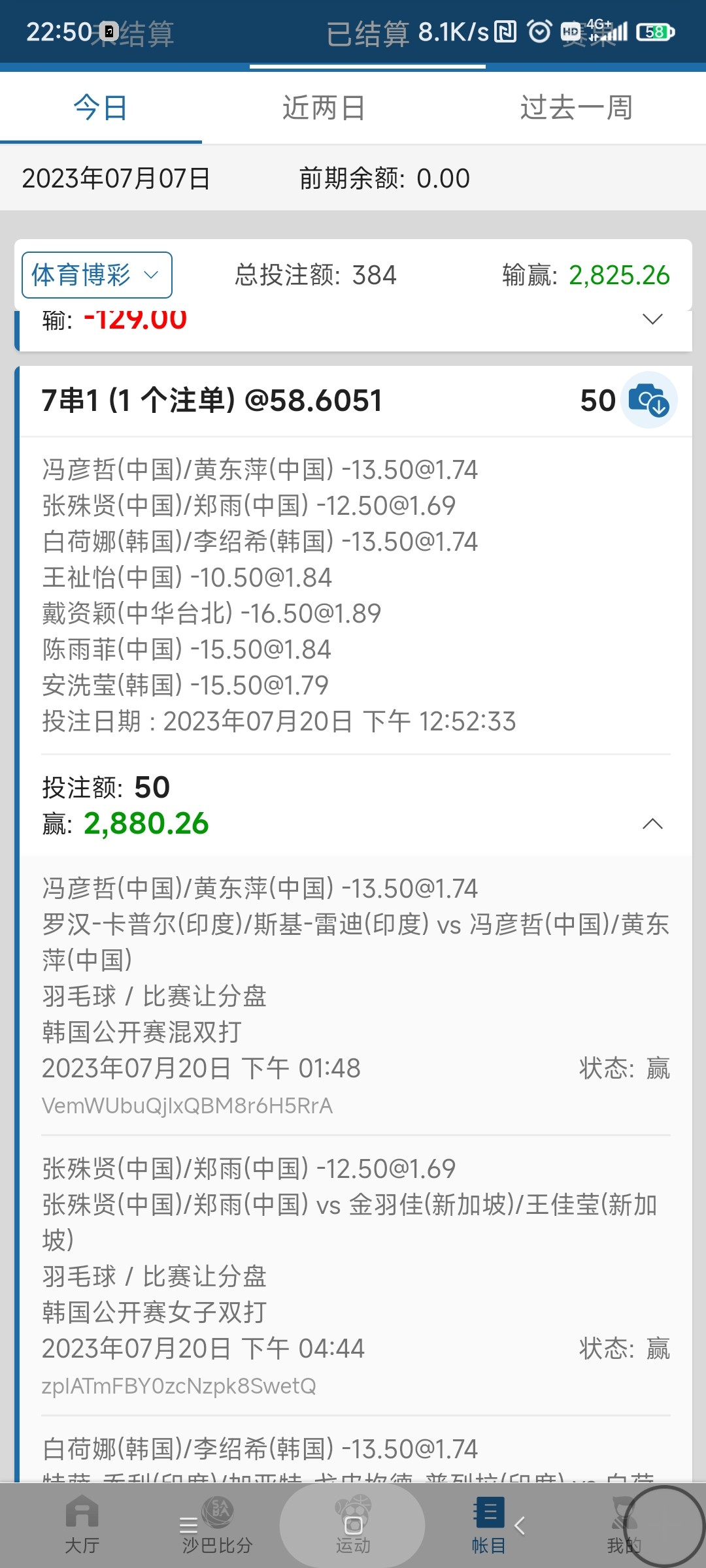Expand the -129.00 loss summary row

[651, 320]
